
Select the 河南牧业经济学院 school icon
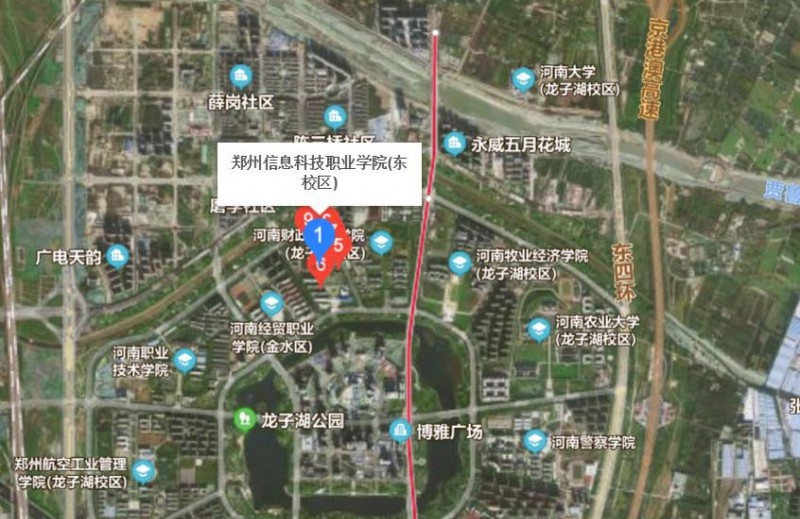(460, 263)
